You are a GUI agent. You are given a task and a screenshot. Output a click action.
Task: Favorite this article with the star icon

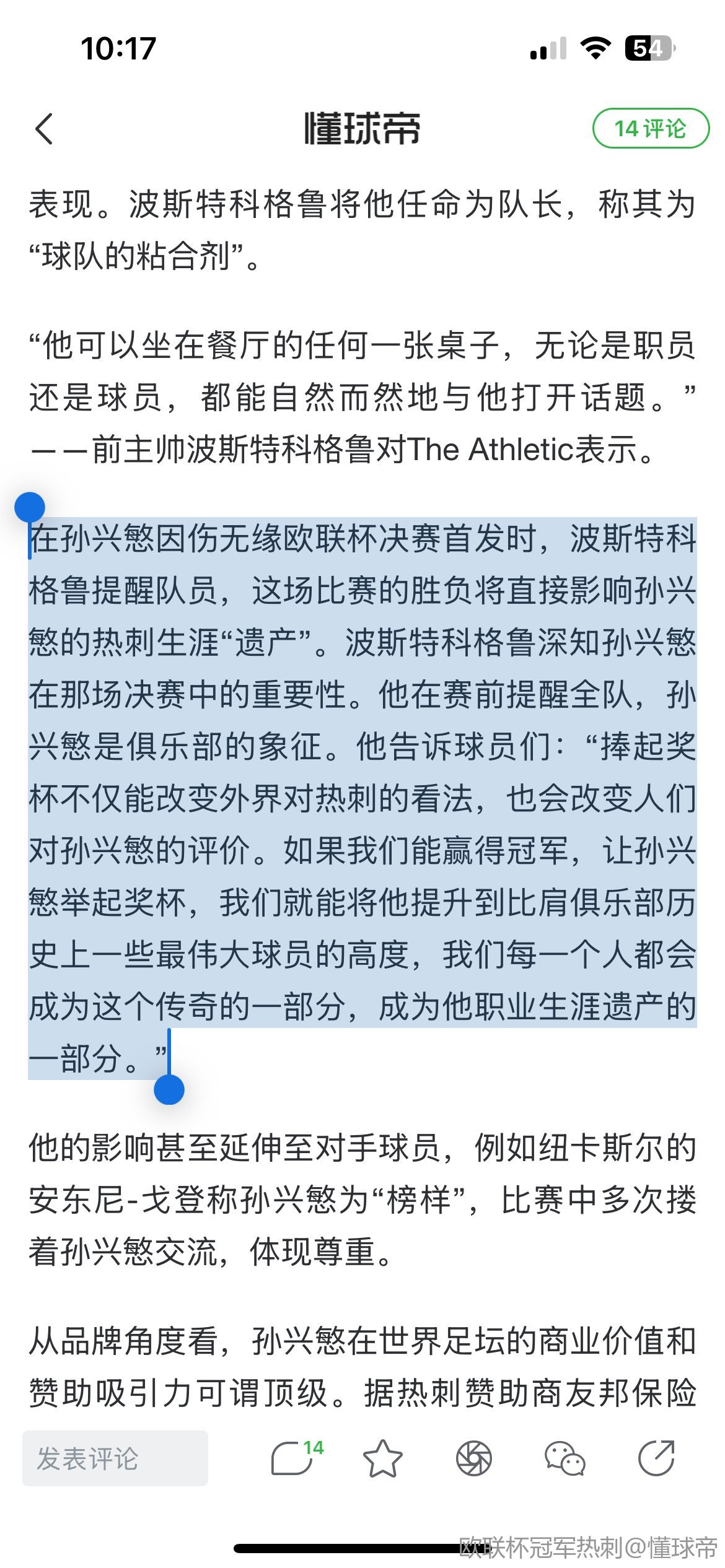coord(382,1458)
